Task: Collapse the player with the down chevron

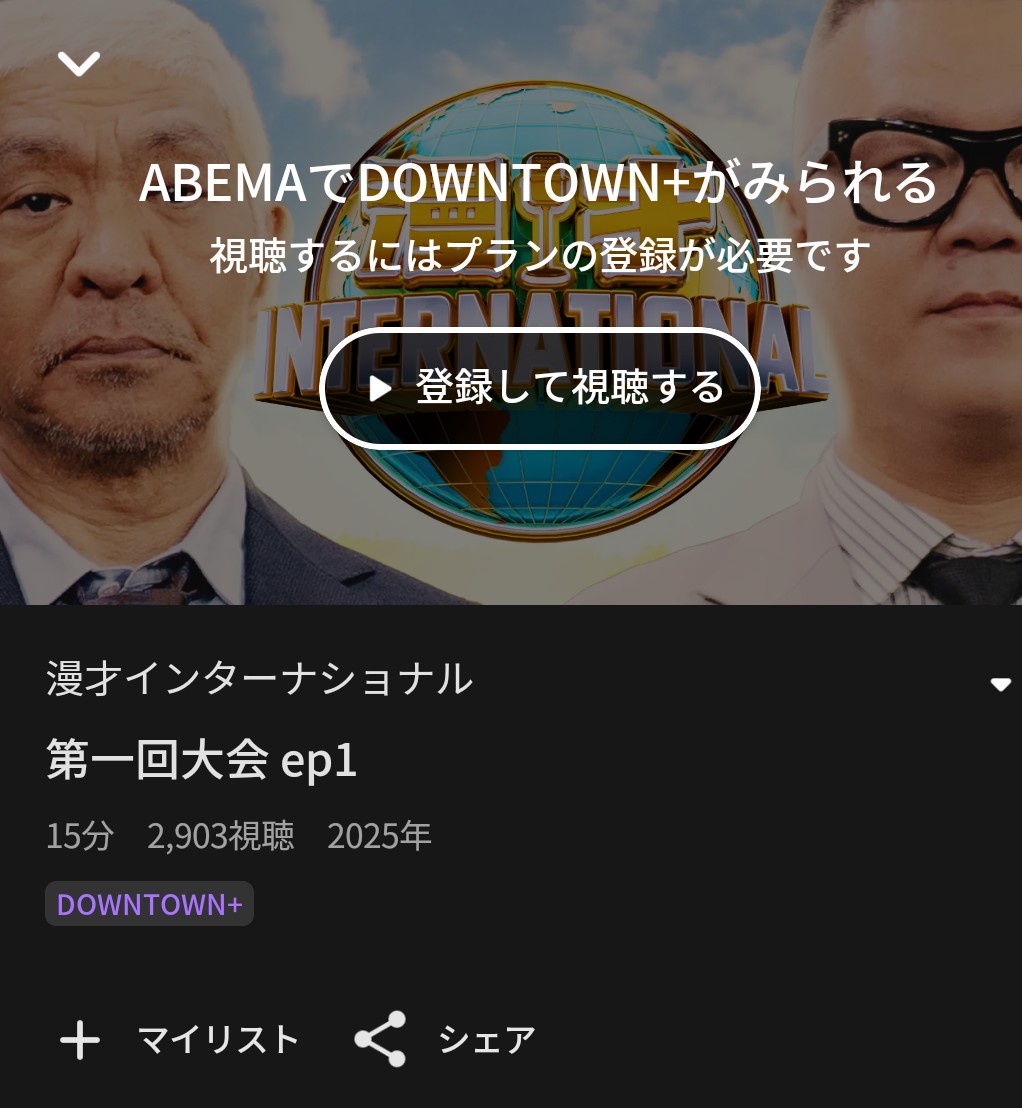Action: (x=79, y=65)
